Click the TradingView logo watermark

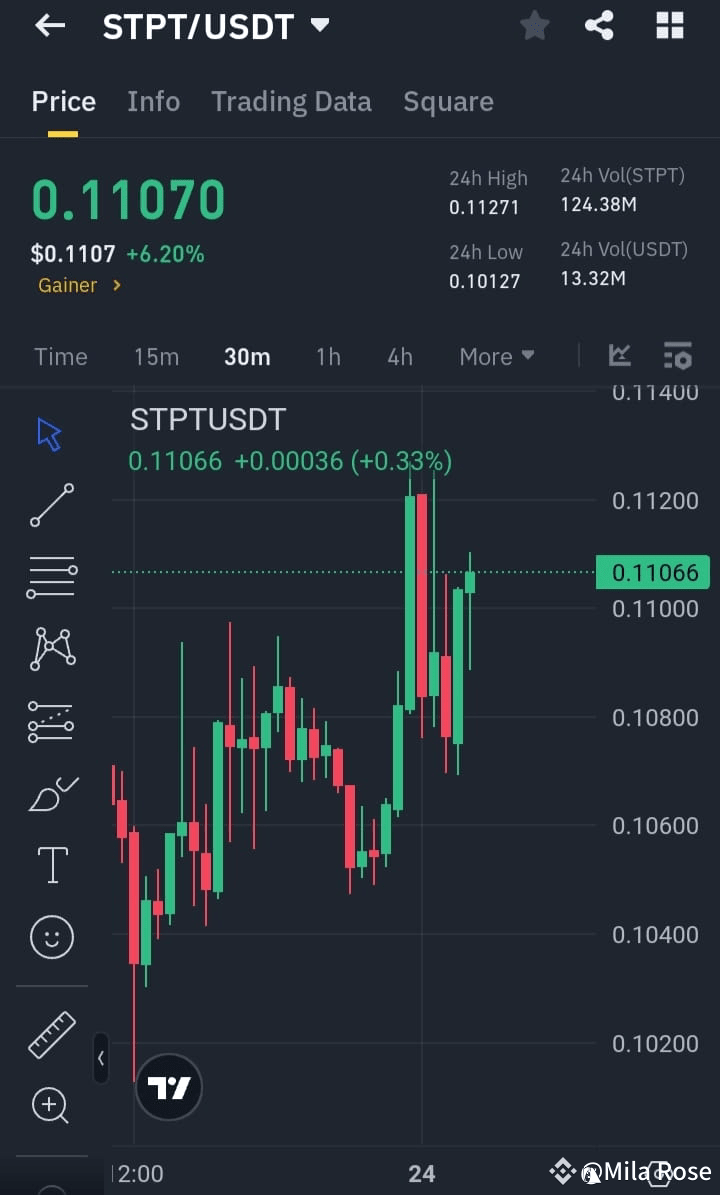pyautogui.click(x=168, y=1087)
